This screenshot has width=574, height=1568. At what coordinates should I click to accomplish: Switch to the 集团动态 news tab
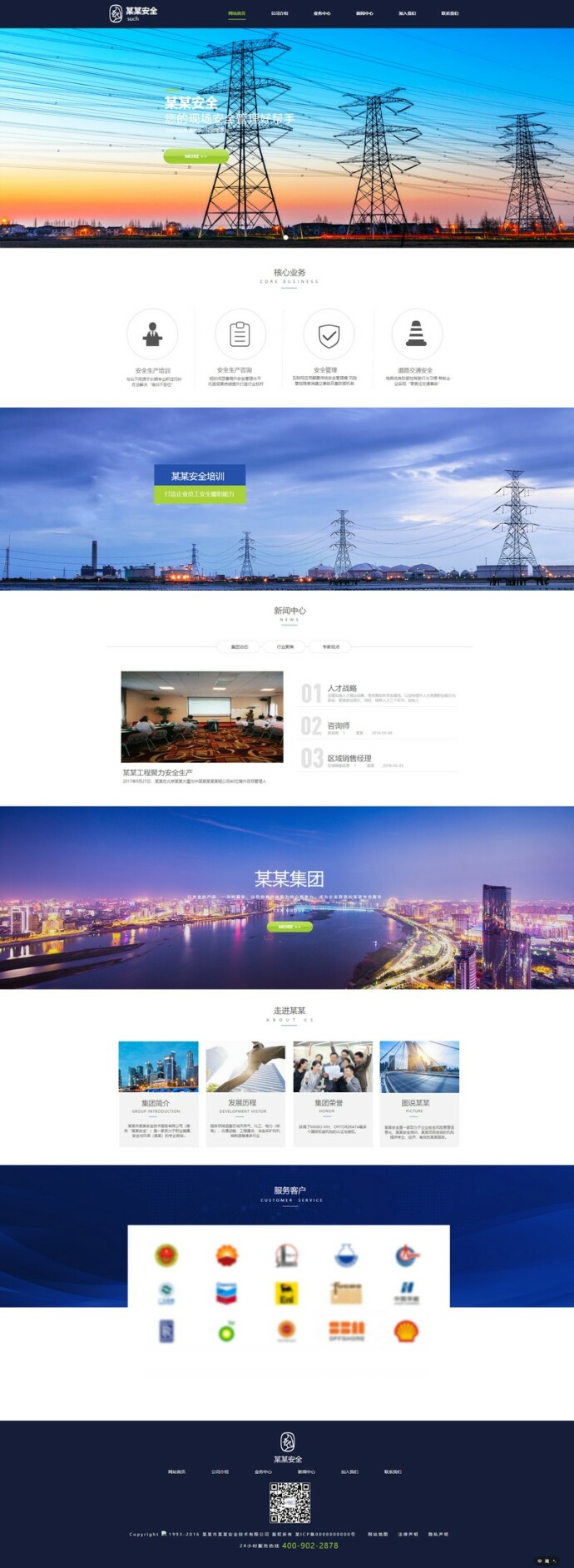(x=240, y=646)
